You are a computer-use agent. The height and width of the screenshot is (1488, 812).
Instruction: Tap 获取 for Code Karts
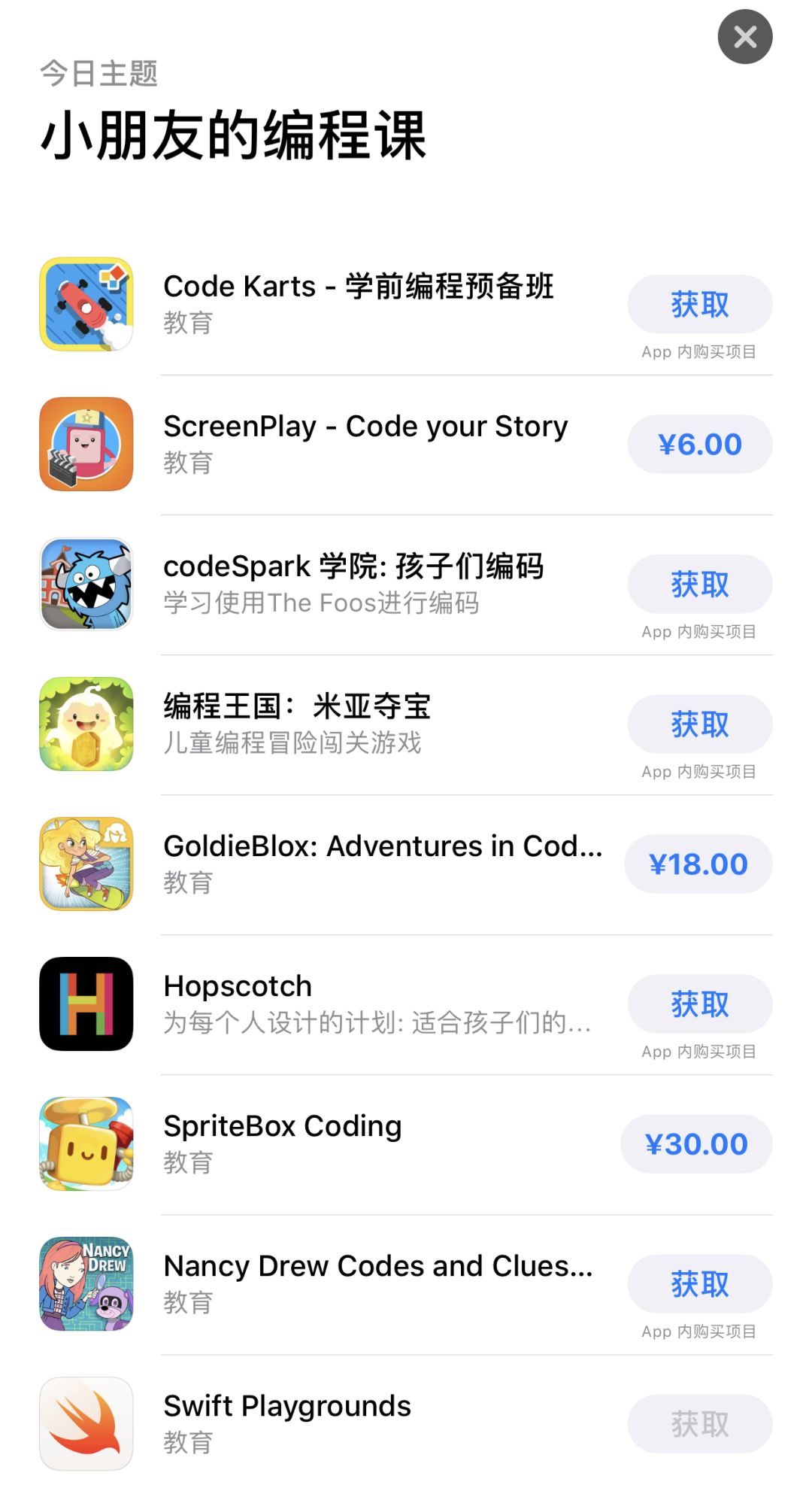click(699, 305)
